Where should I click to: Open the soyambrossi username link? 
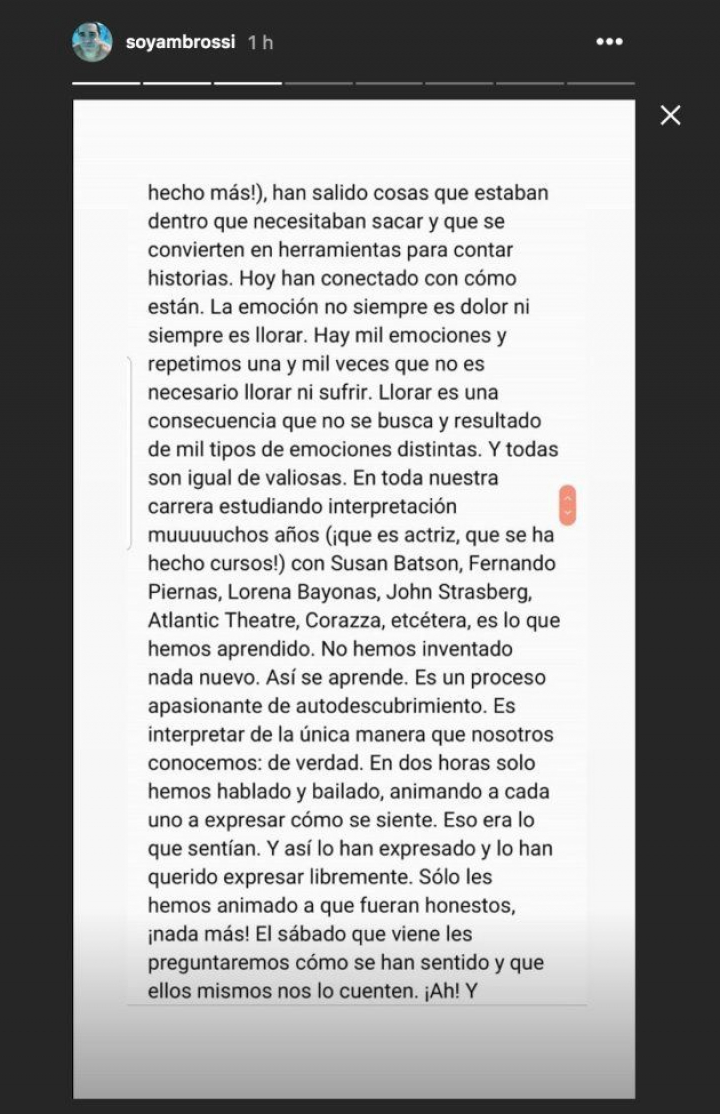click(180, 42)
